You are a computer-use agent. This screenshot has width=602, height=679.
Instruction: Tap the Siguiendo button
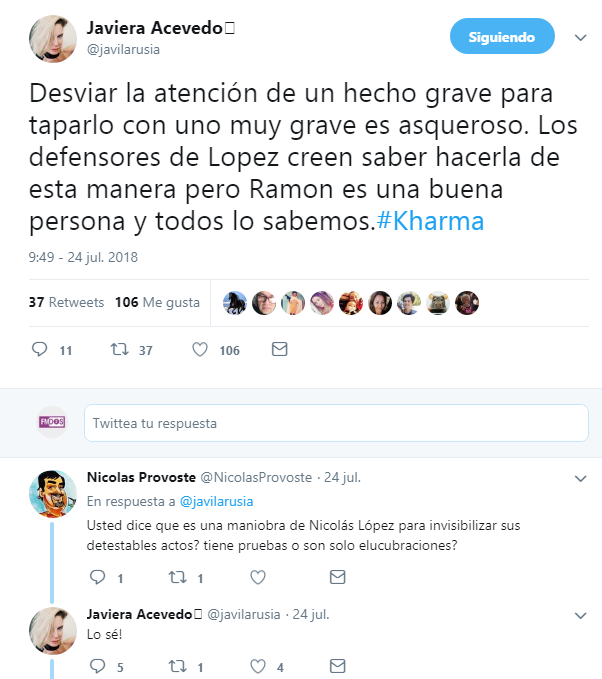click(x=501, y=37)
